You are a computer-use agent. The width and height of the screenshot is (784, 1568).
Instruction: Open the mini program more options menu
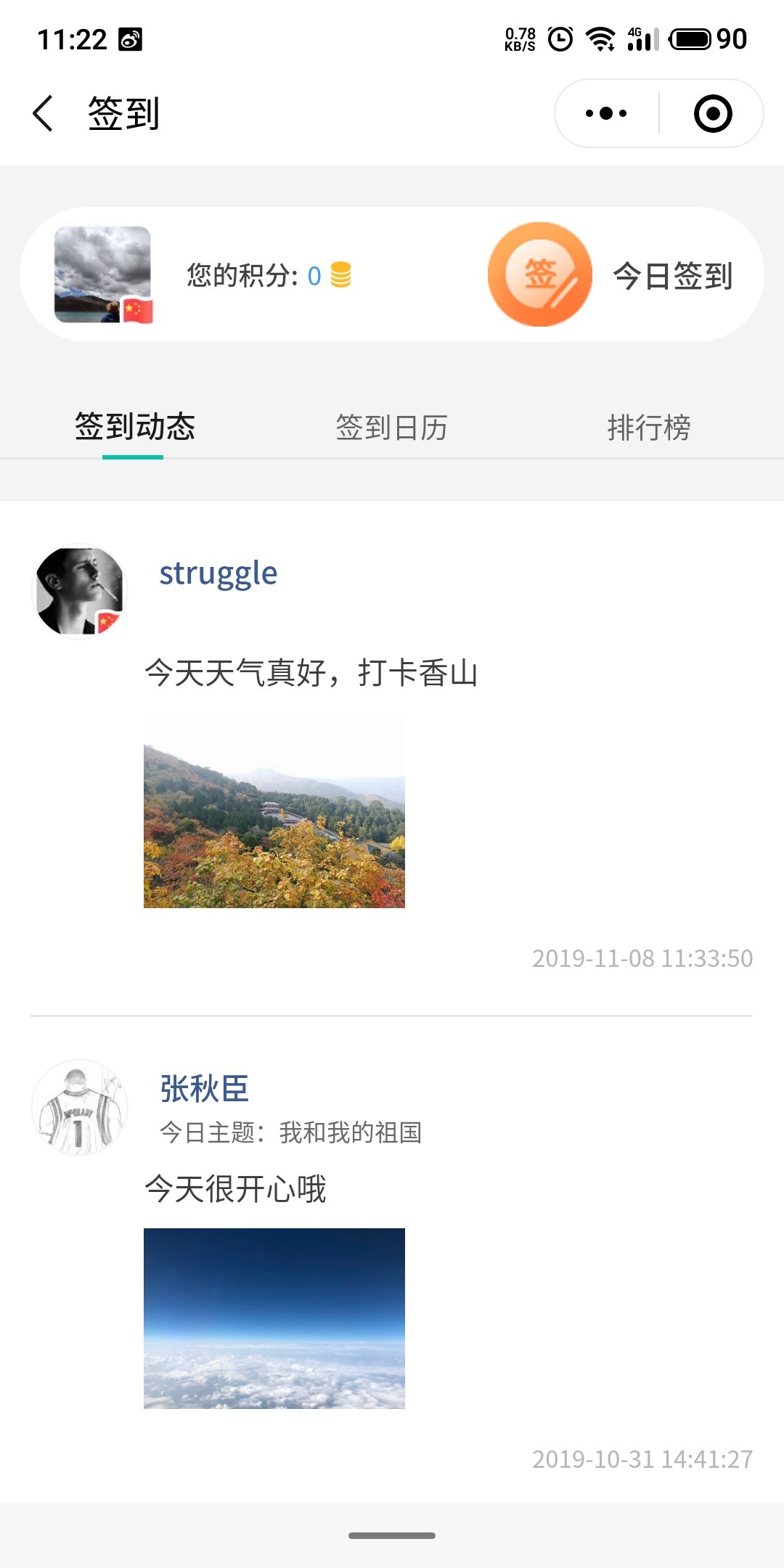tap(607, 114)
